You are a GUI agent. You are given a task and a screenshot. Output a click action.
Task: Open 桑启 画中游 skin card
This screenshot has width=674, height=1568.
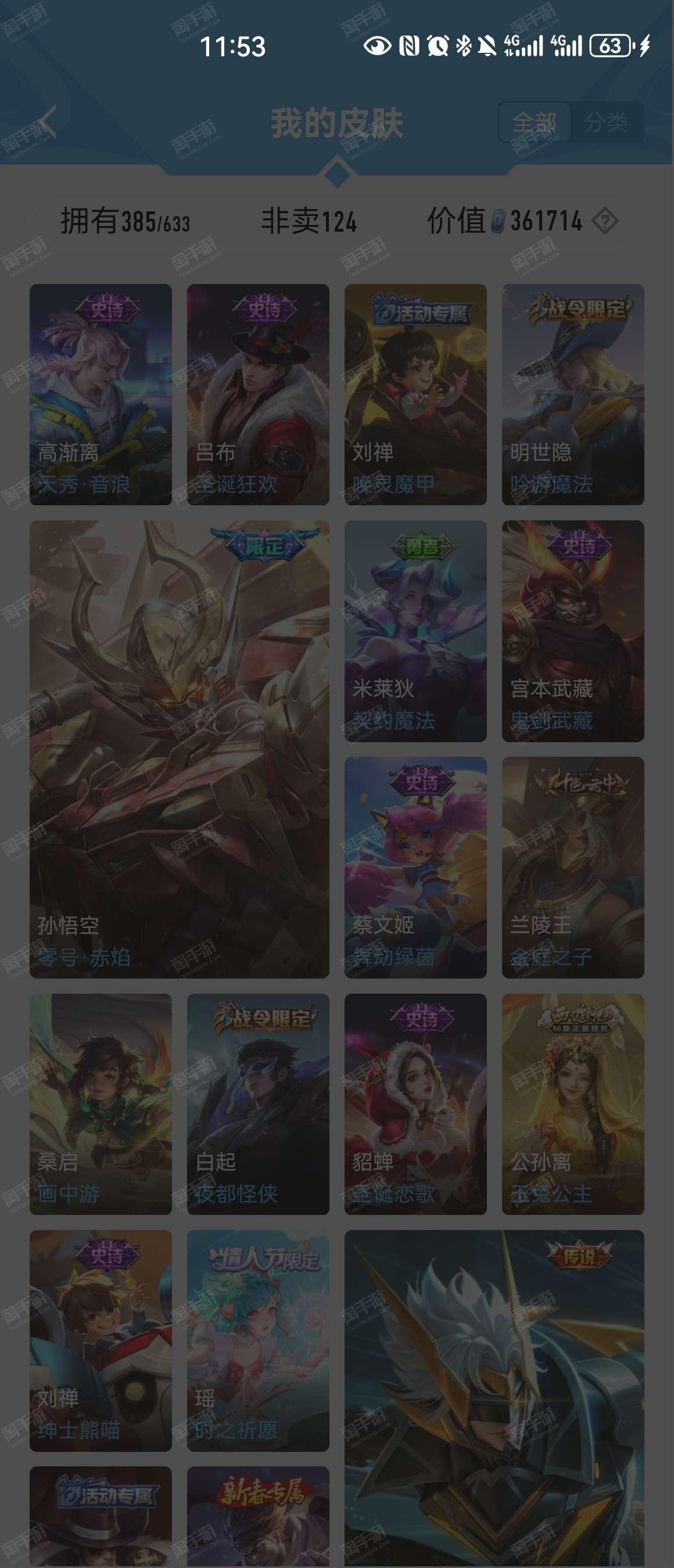pyautogui.click(x=101, y=1103)
